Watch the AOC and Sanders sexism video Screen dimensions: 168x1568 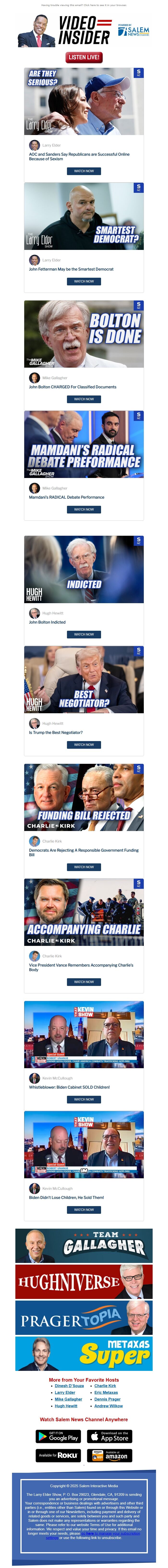pos(84,171)
